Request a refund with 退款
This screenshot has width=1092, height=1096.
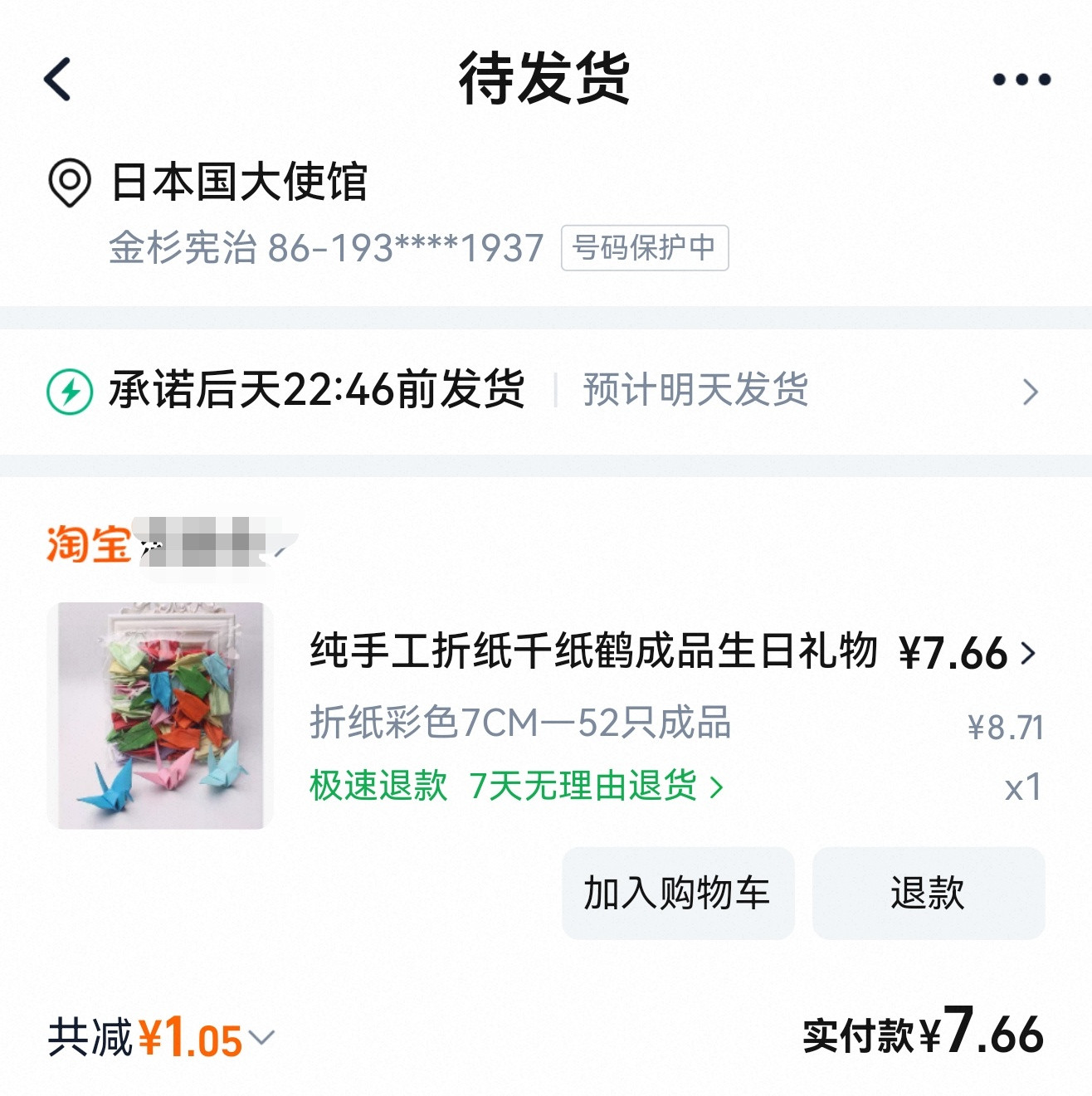[x=928, y=893]
